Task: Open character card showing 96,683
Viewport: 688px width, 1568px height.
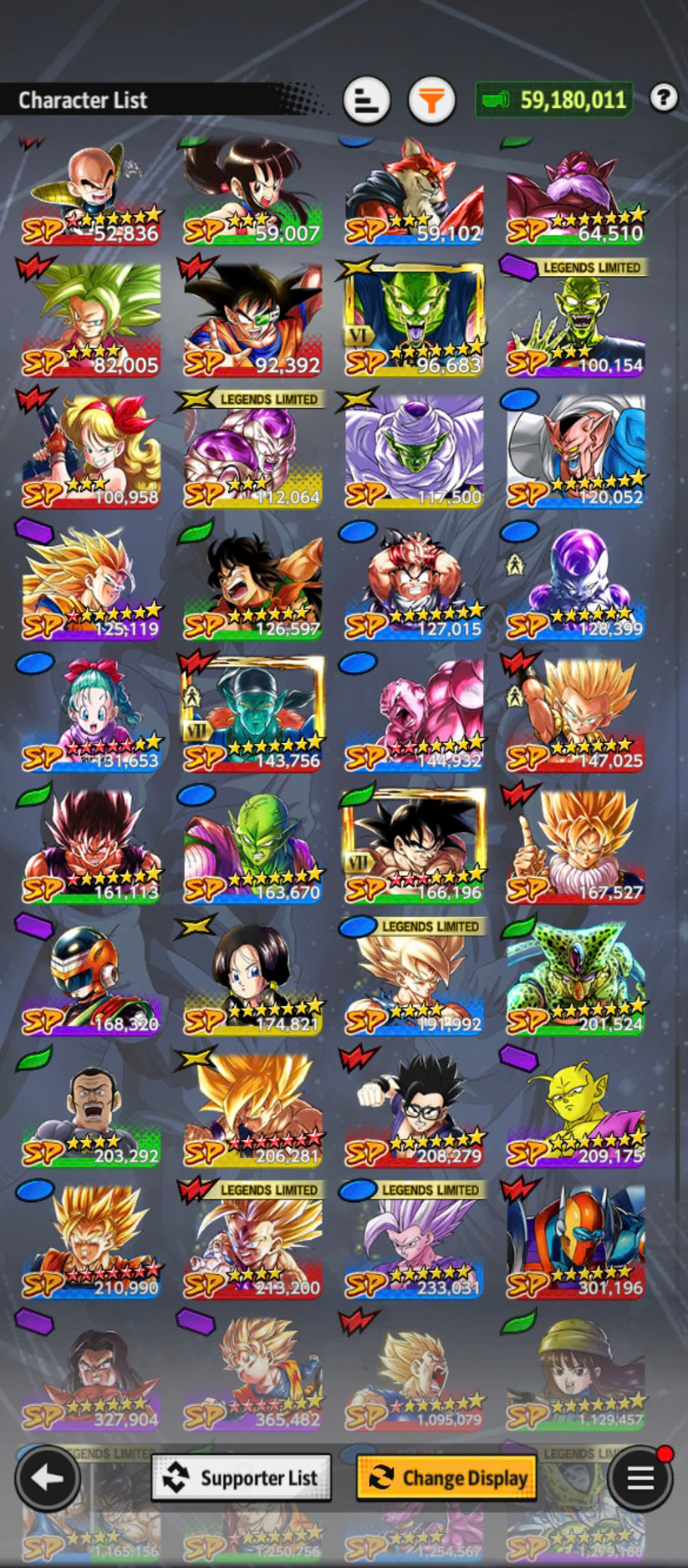Action: tap(414, 319)
